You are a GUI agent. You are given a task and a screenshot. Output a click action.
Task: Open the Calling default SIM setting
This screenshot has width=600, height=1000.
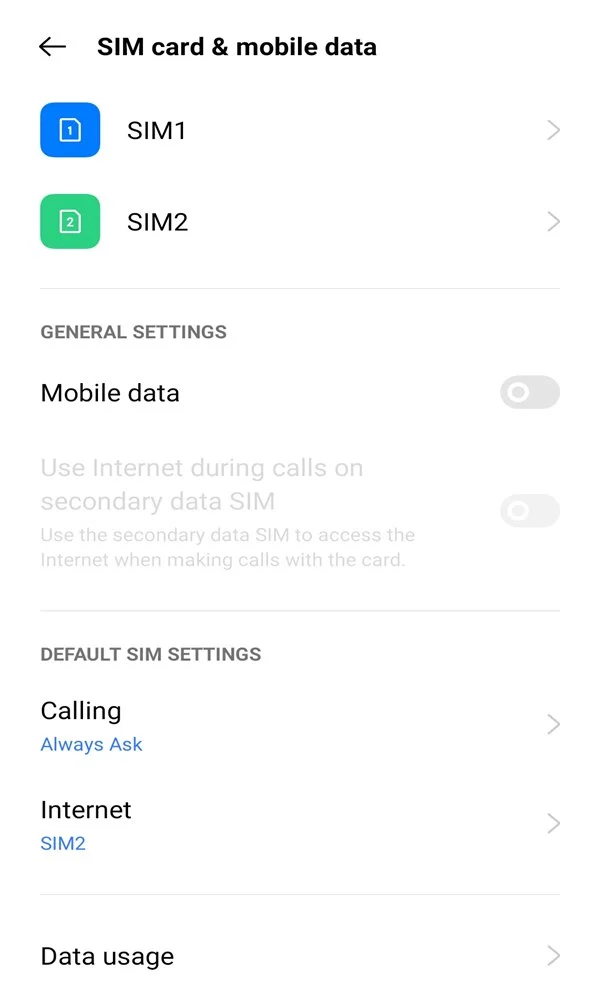(x=300, y=726)
